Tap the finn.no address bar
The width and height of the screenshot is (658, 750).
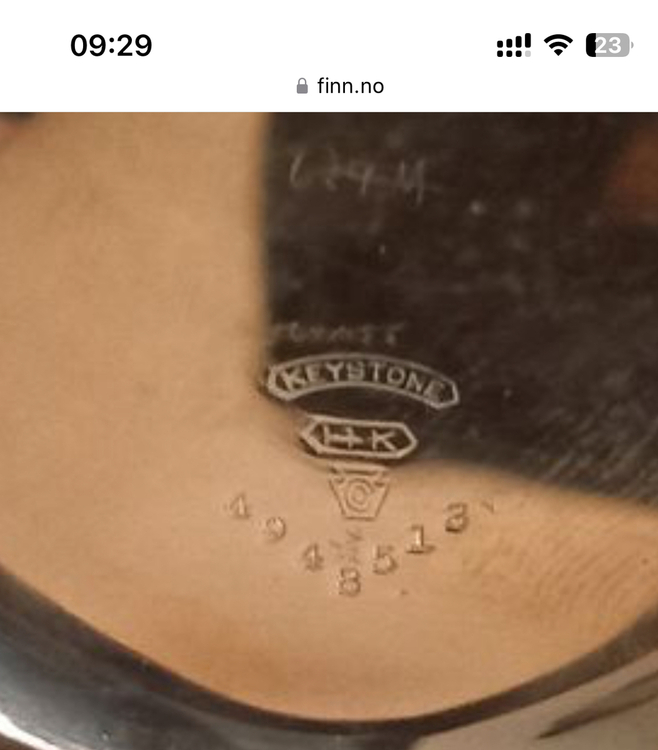click(x=340, y=86)
